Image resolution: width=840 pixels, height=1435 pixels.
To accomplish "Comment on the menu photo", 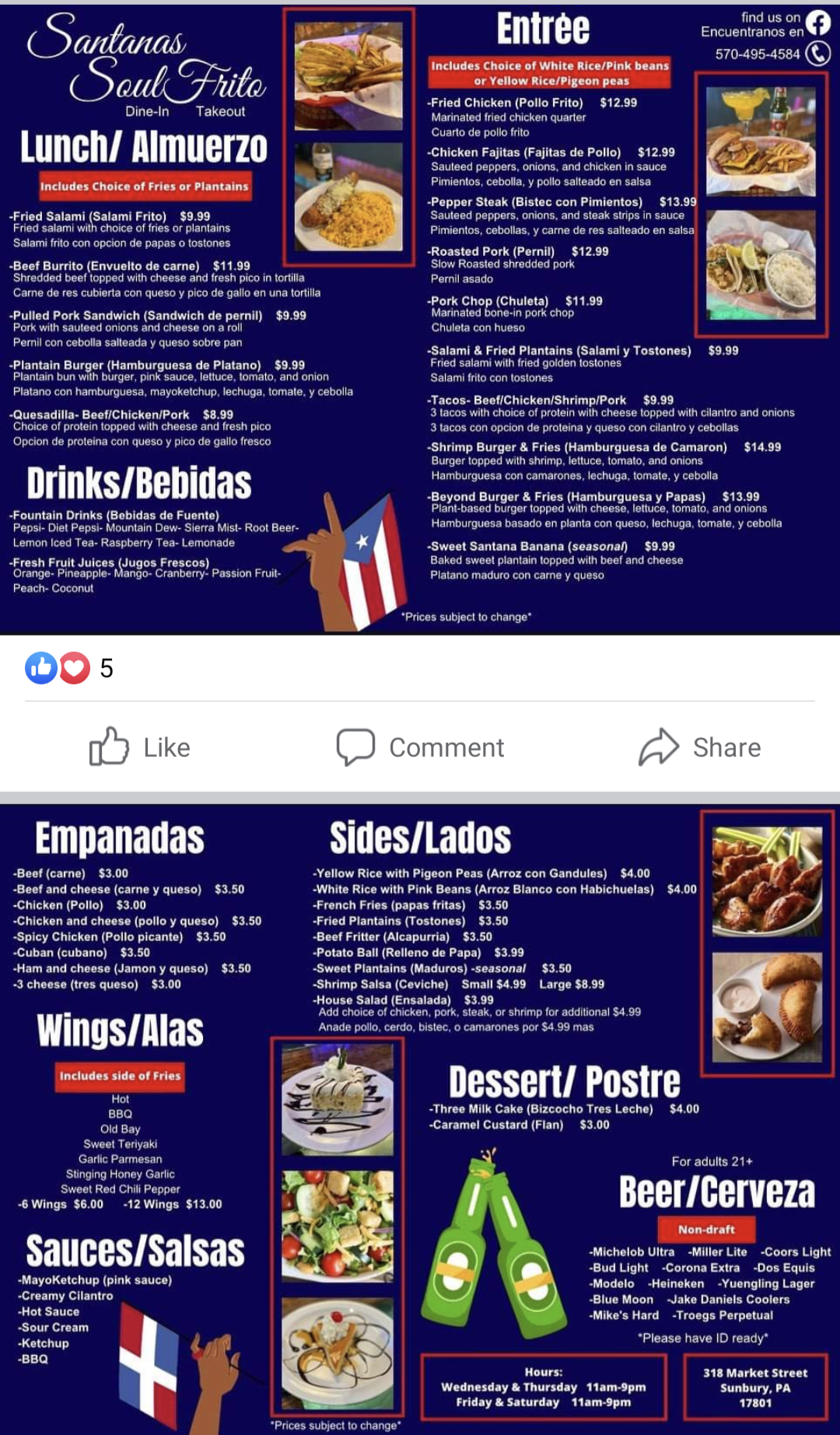I will (x=421, y=747).
